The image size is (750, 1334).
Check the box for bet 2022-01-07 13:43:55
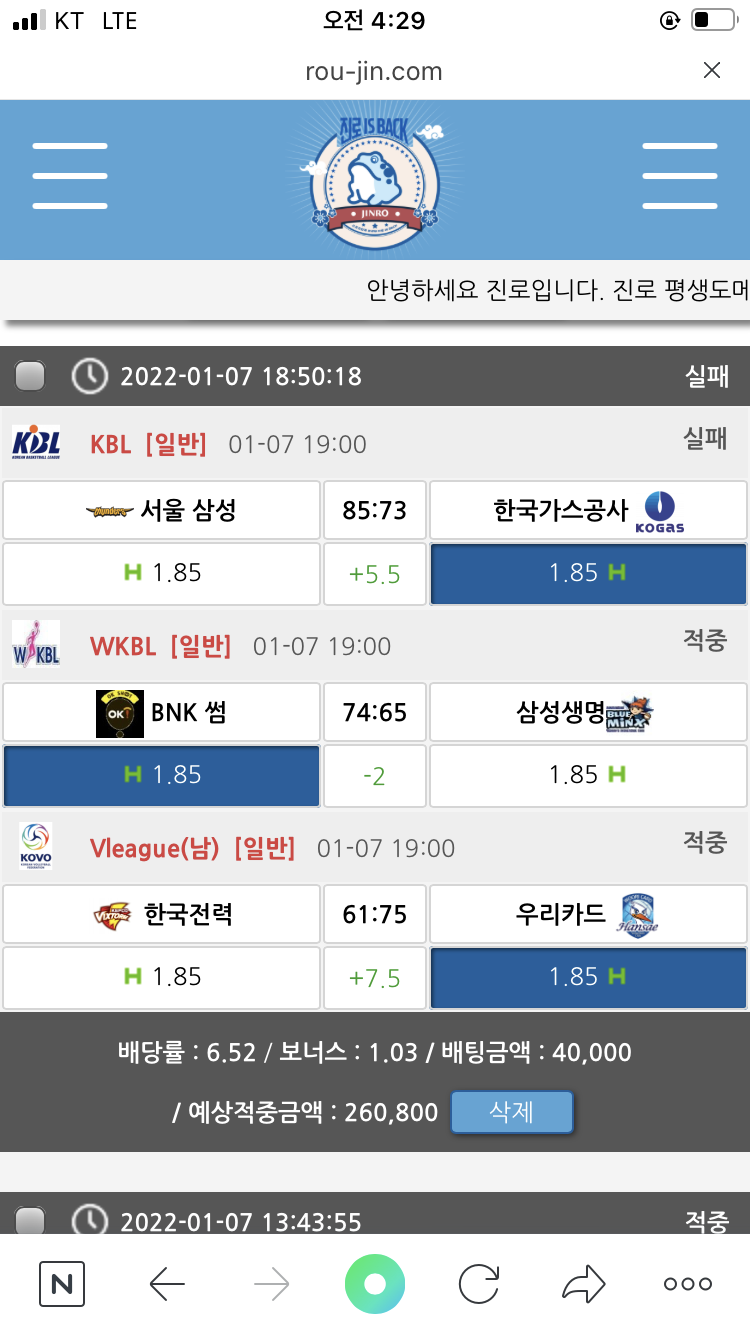(x=31, y=1221)
